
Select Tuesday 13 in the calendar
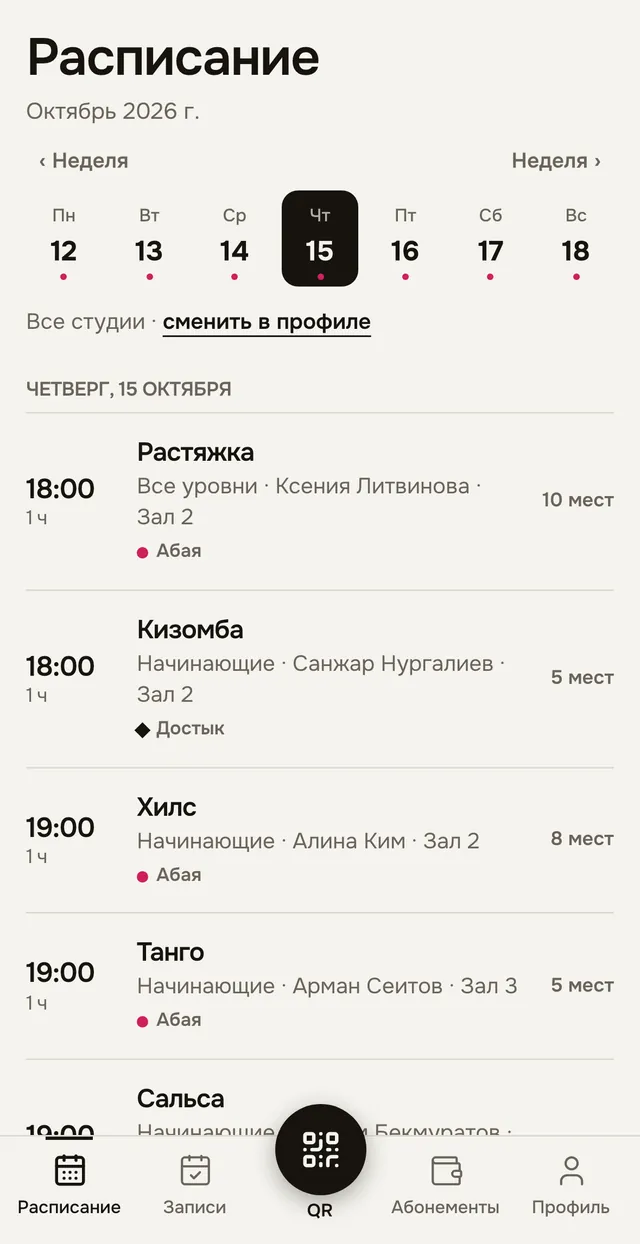pos(149,238)
